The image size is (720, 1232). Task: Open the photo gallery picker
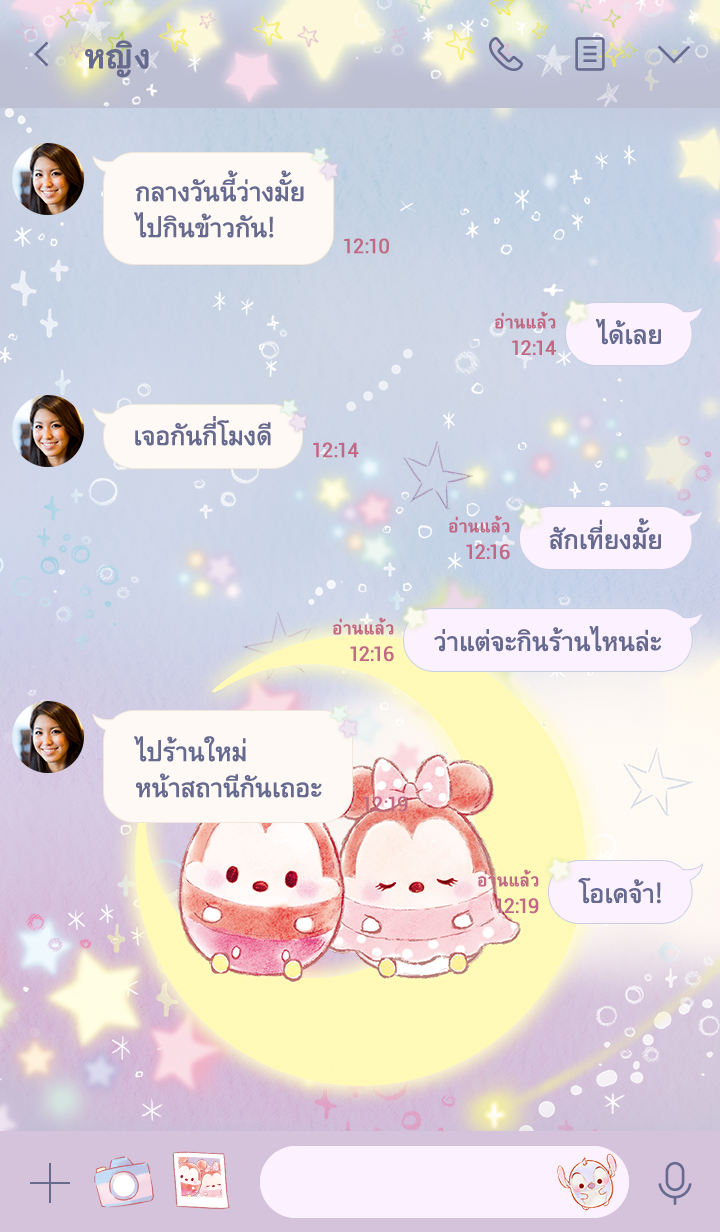[200, 1180]
